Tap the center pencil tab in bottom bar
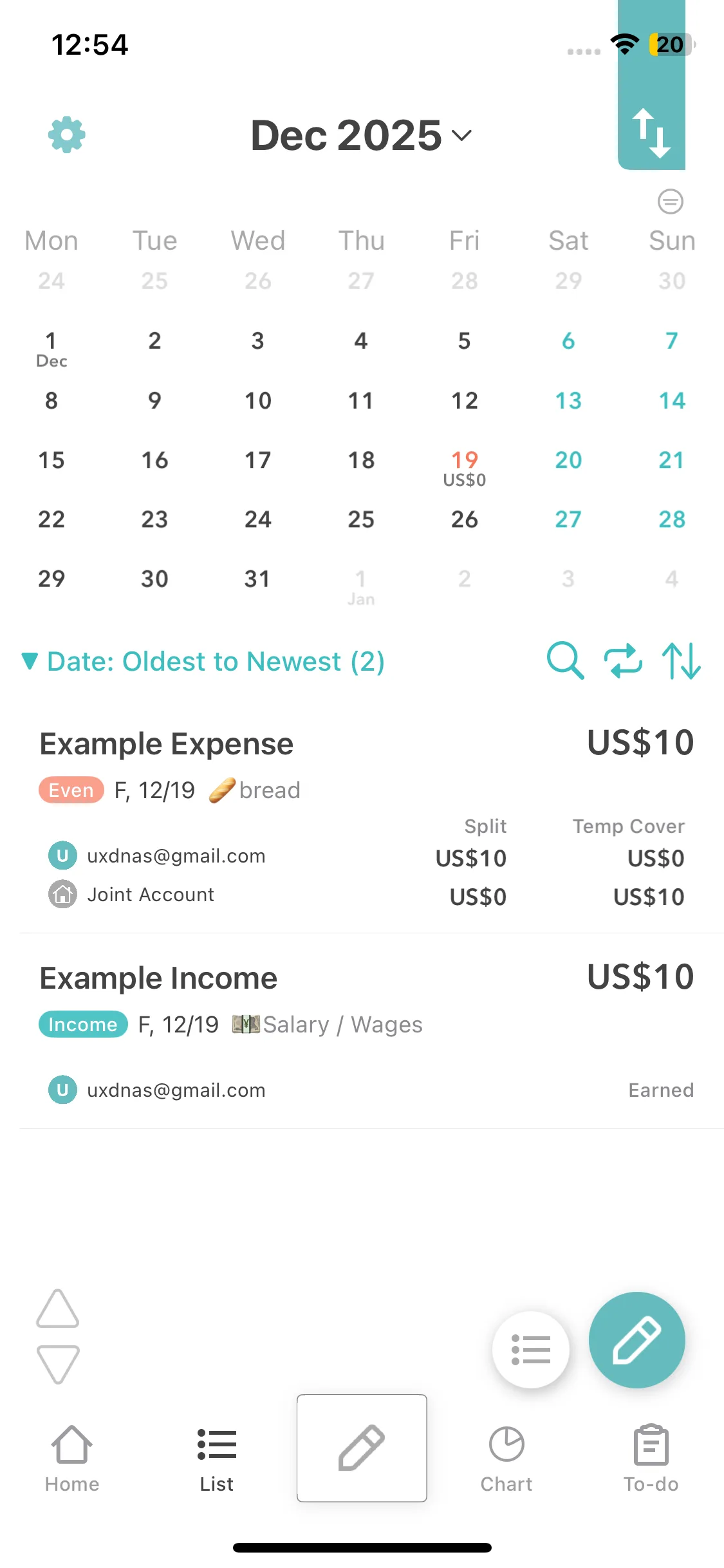724x1568 pixels. [x=362, y=1448]
